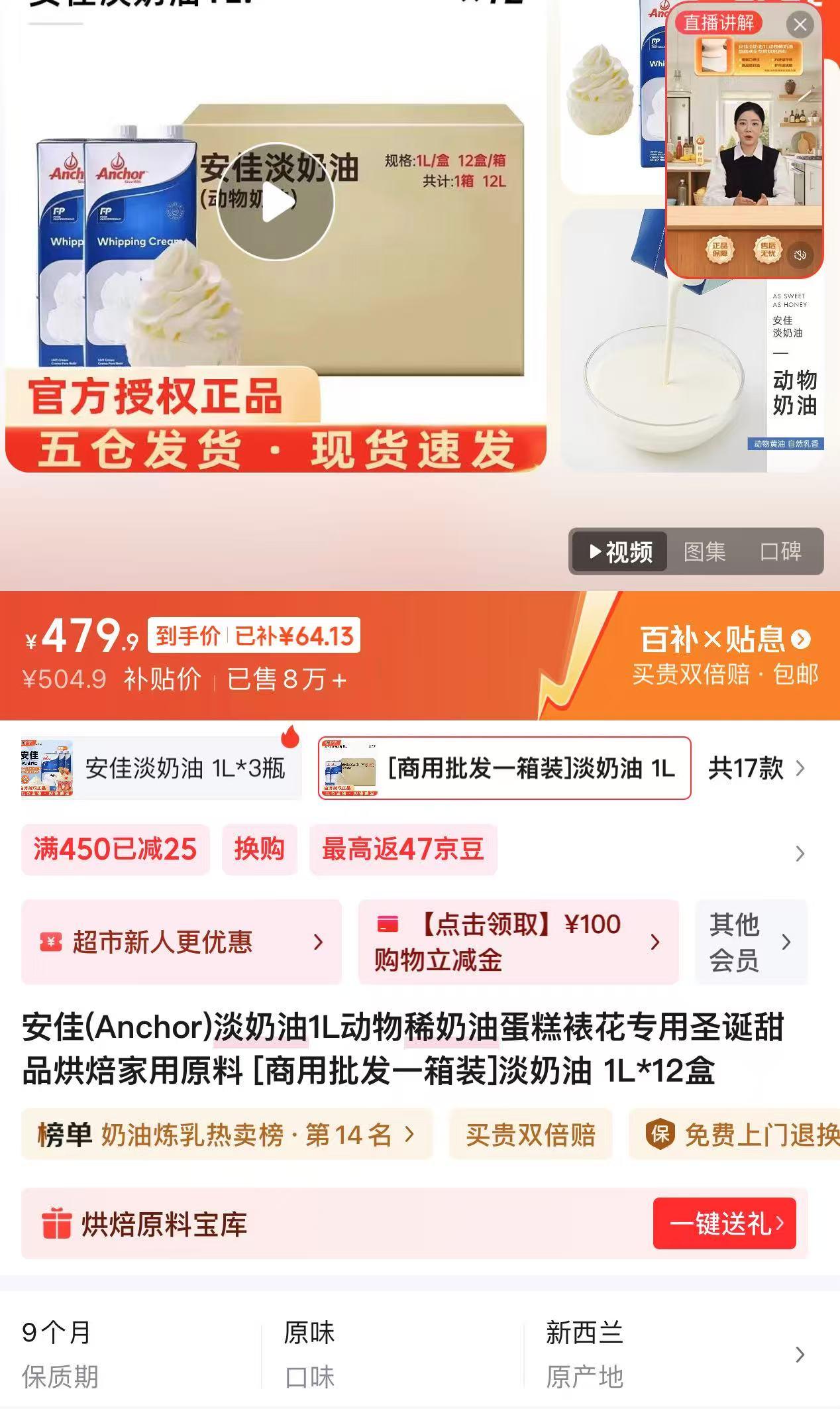Viewport: 840px width, 1409px height.
Task: Play the product video
Action: 276,201
